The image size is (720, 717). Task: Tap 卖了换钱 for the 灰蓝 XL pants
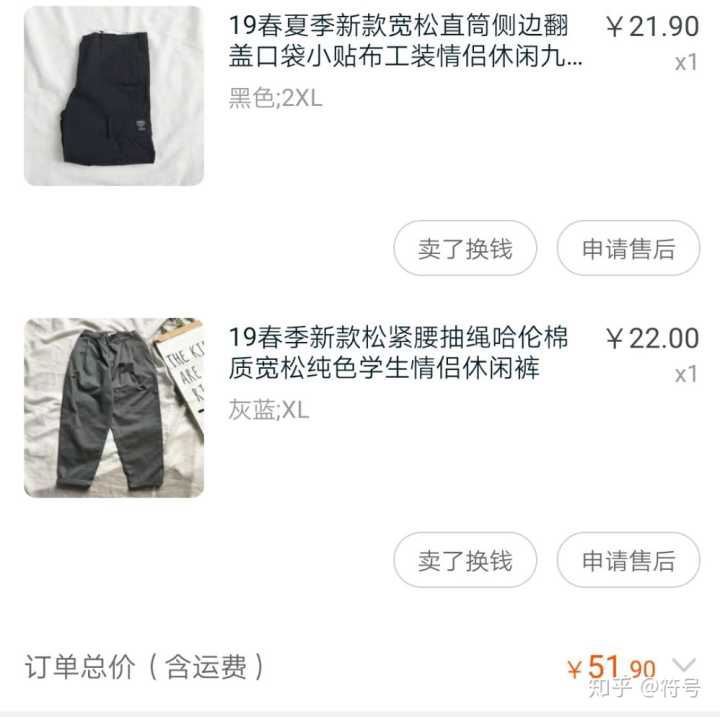465,560
